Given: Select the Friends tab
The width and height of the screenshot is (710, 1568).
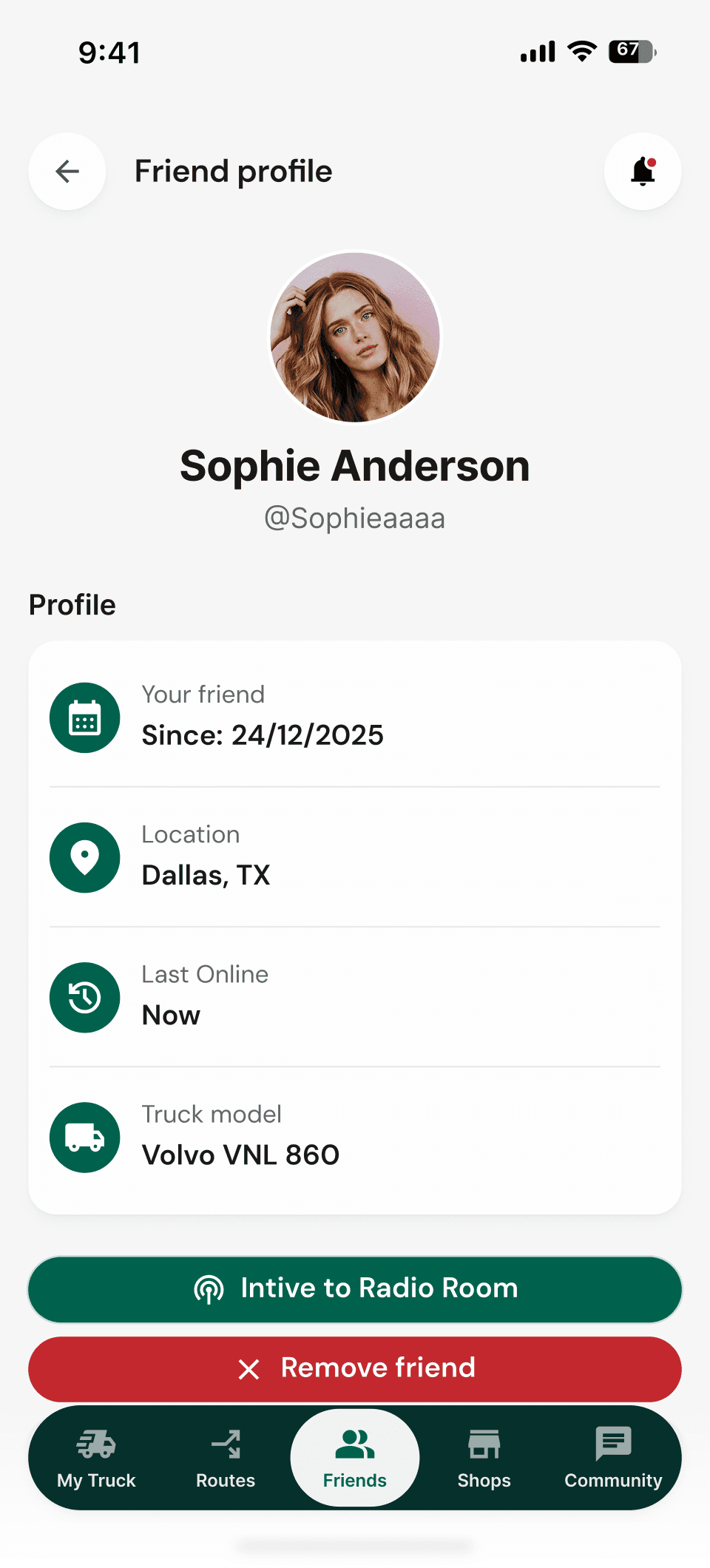Looking at the screenshot, I should click(x=355, y=1458).
